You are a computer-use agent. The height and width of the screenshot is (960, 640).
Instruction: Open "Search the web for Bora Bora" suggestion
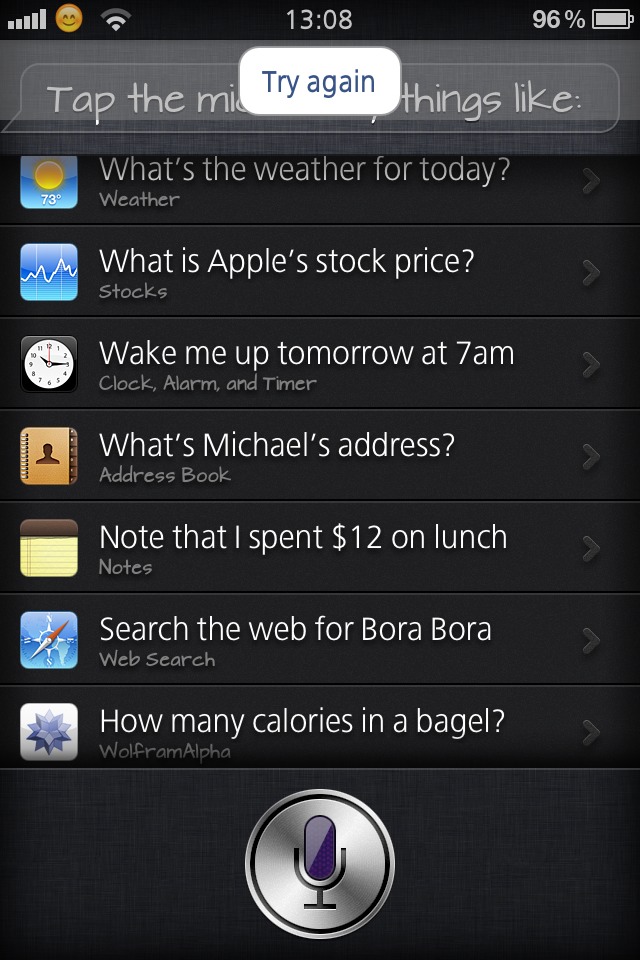pyautogui.click(x=320, y=639)
